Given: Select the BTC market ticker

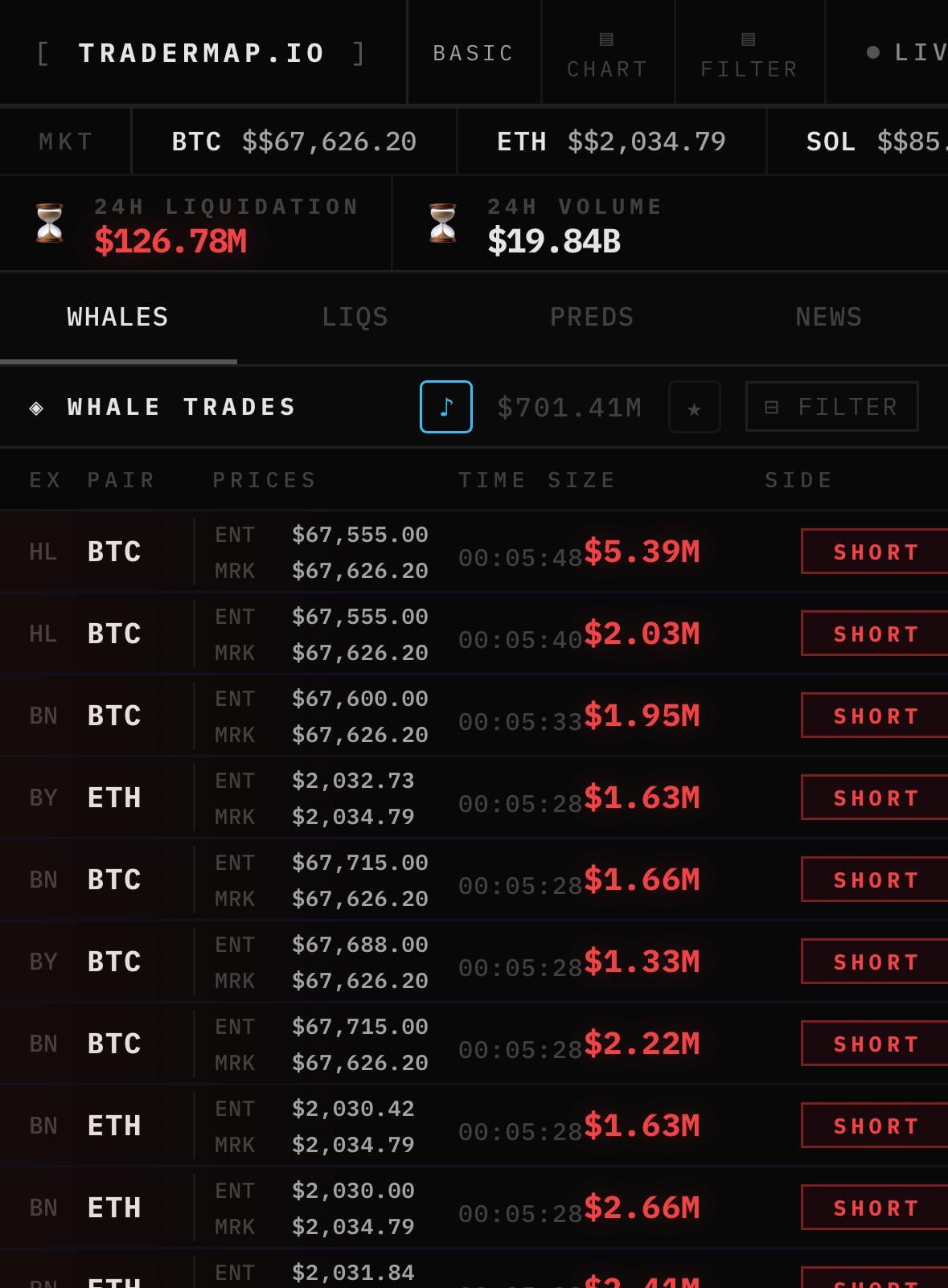Looking at the screenshot, I should click(x=293, y=142).
